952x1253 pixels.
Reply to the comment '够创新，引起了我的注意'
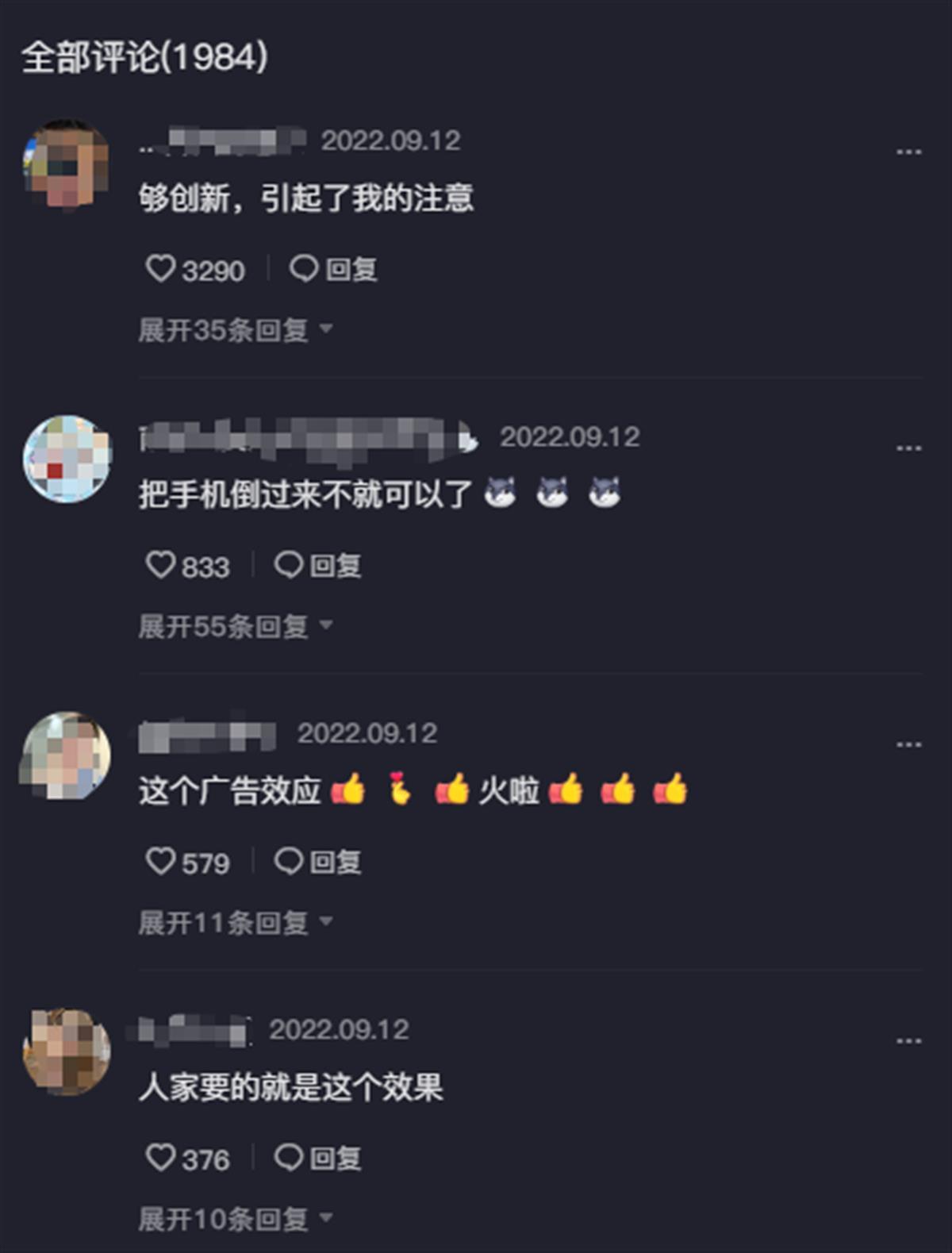(334, 269)
